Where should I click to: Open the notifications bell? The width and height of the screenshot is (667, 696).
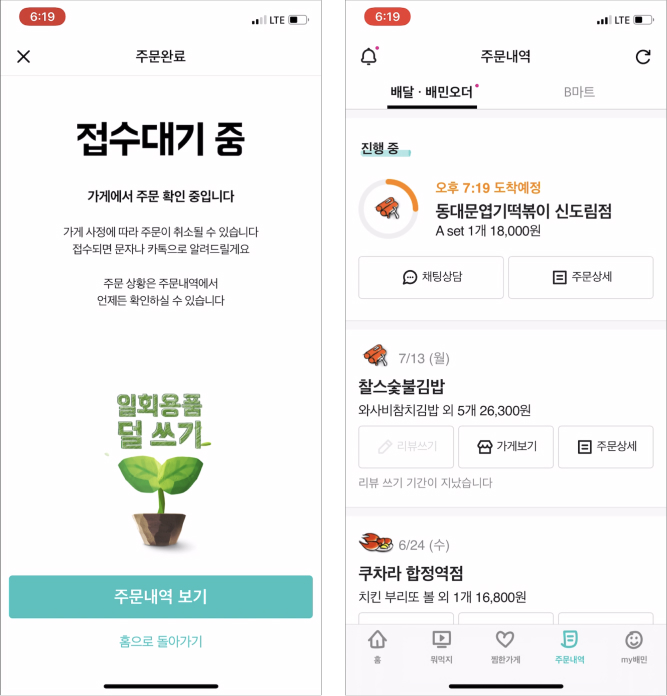coord(369,57)
